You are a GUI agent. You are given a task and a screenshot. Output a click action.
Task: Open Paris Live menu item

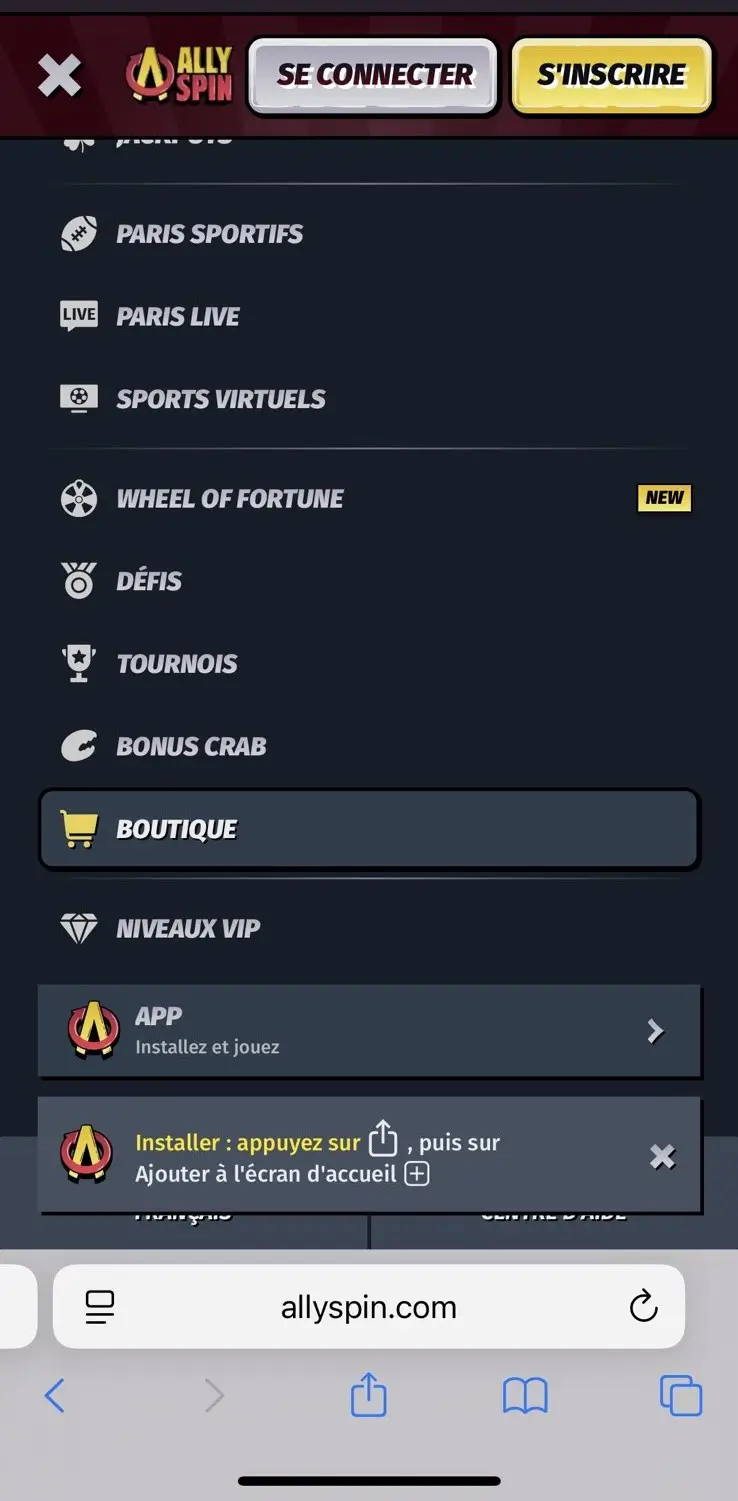pyautogui.click(x=177, y=317)
